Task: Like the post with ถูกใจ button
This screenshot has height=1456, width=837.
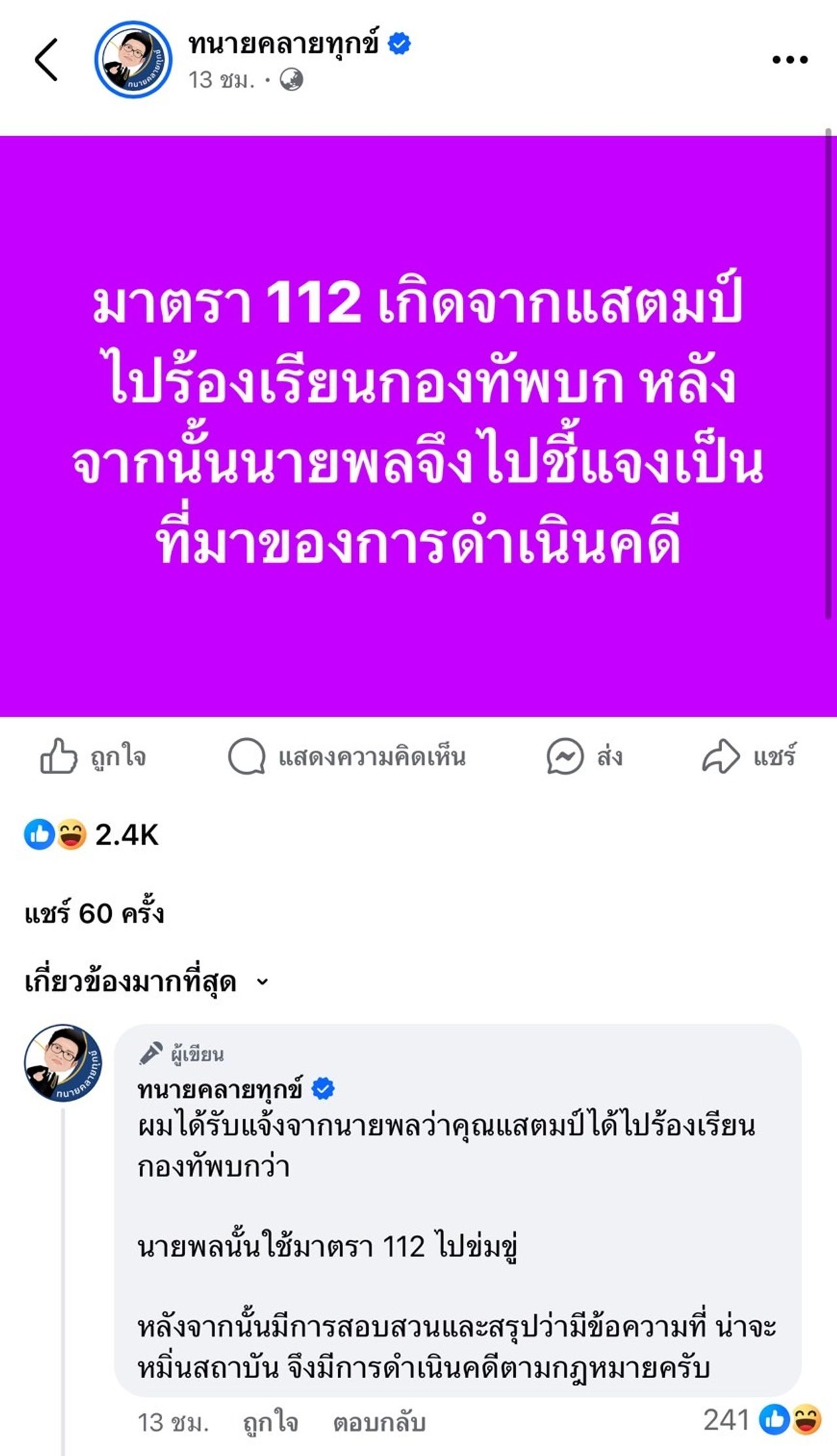Action: (x=93, y=756)
